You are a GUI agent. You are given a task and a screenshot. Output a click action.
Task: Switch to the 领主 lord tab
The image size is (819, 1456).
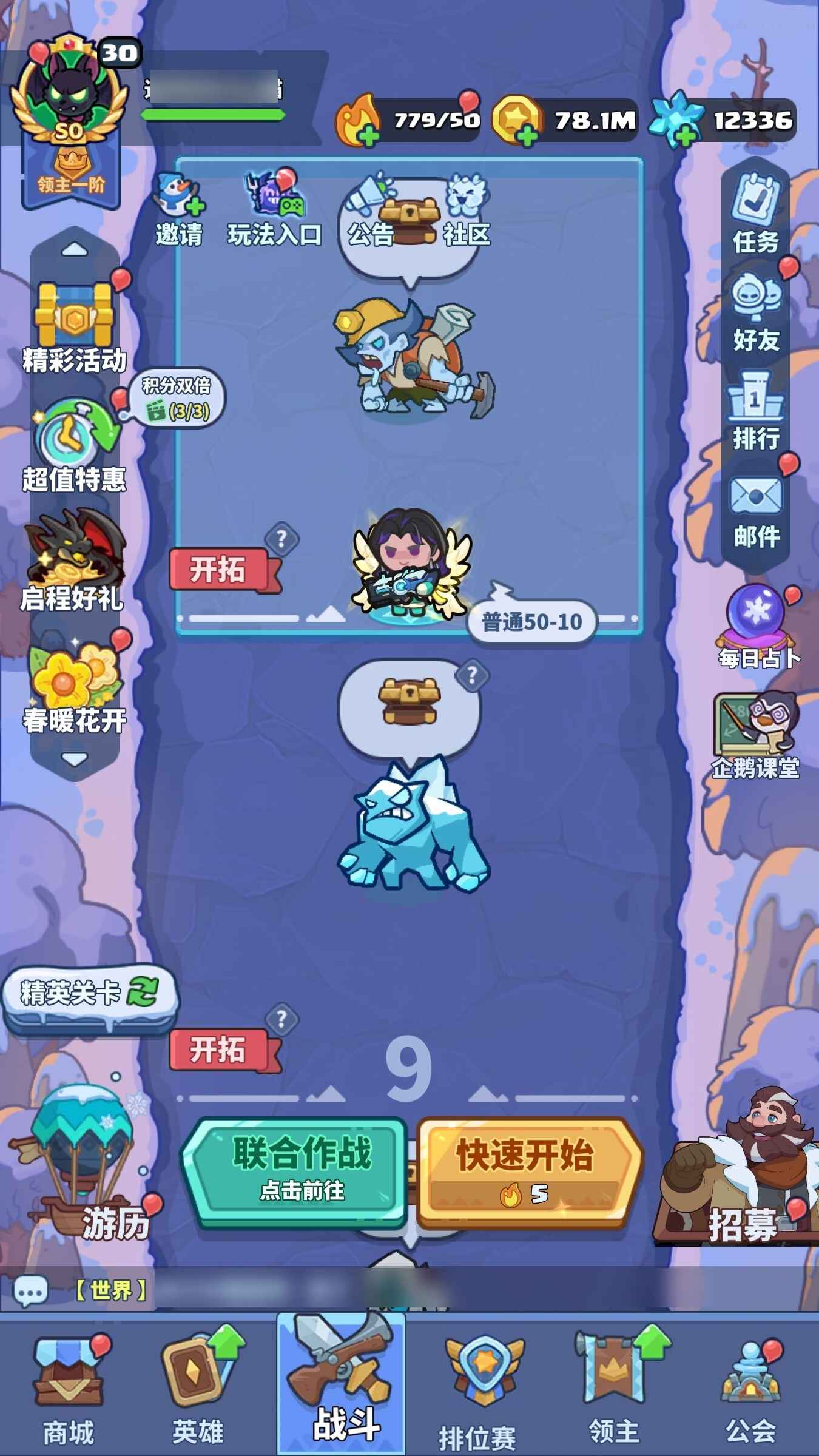pos(614,1389)
